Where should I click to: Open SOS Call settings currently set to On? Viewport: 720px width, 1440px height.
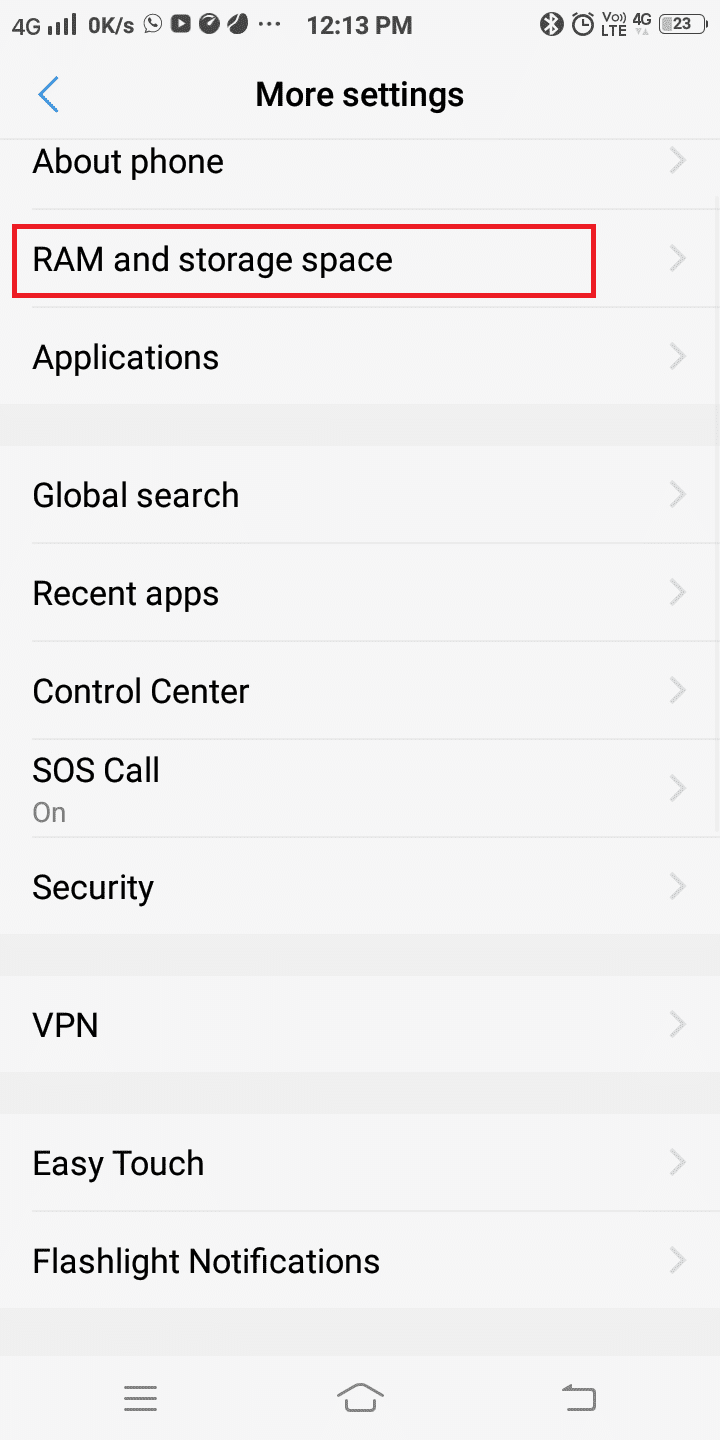300,788
